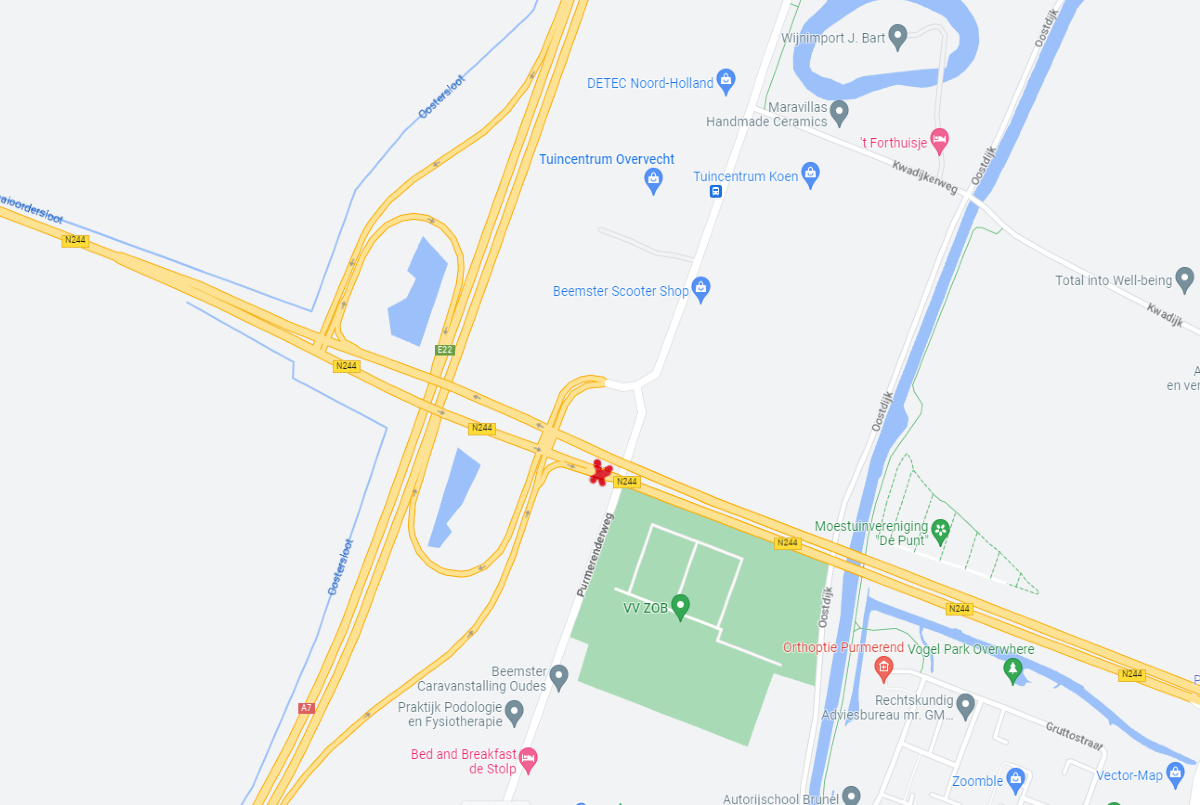This screenshot has height=805, width=1200.
Task: Select the VV ZOB sports field pin
Action: click(x=680, y=605)
